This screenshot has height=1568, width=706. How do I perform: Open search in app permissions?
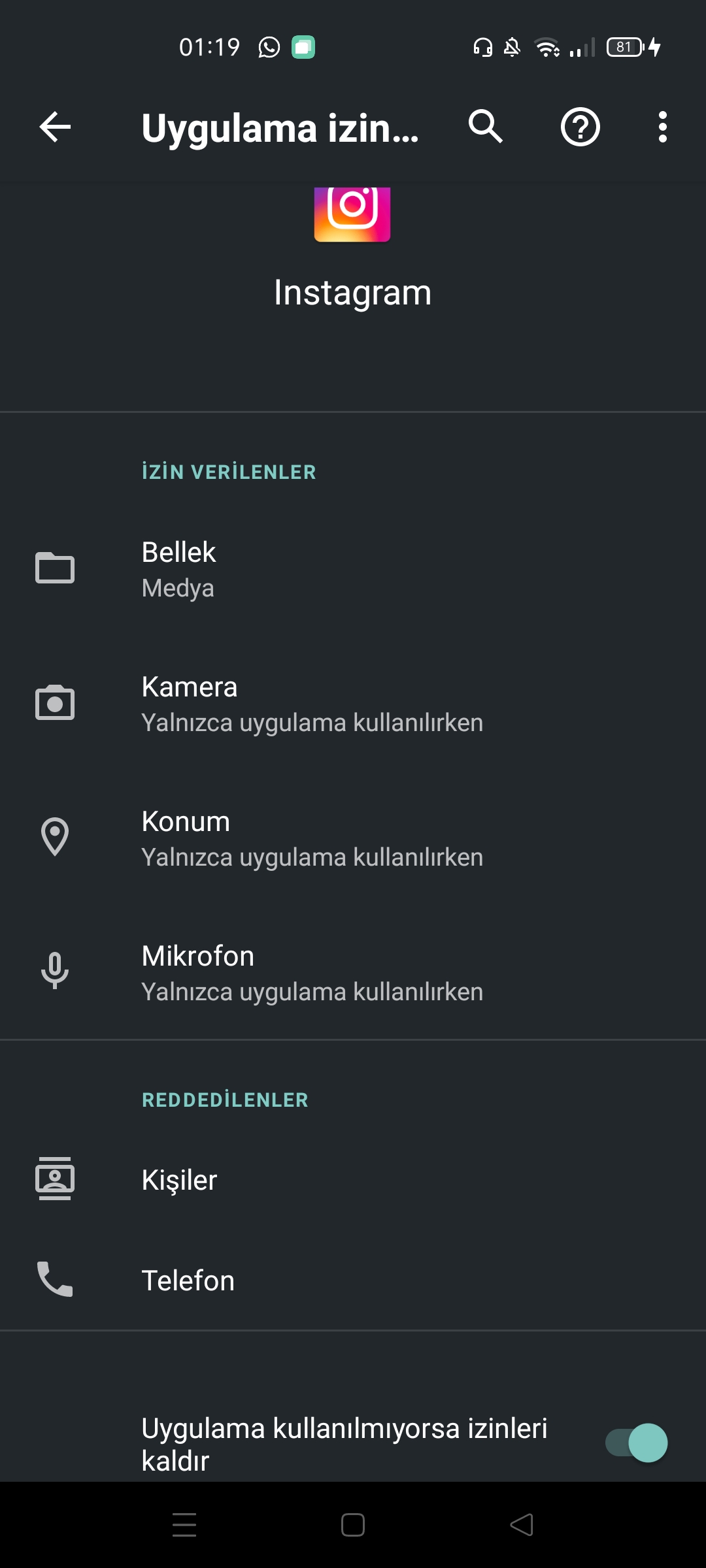pyautogui.click(x=485, y=127)
